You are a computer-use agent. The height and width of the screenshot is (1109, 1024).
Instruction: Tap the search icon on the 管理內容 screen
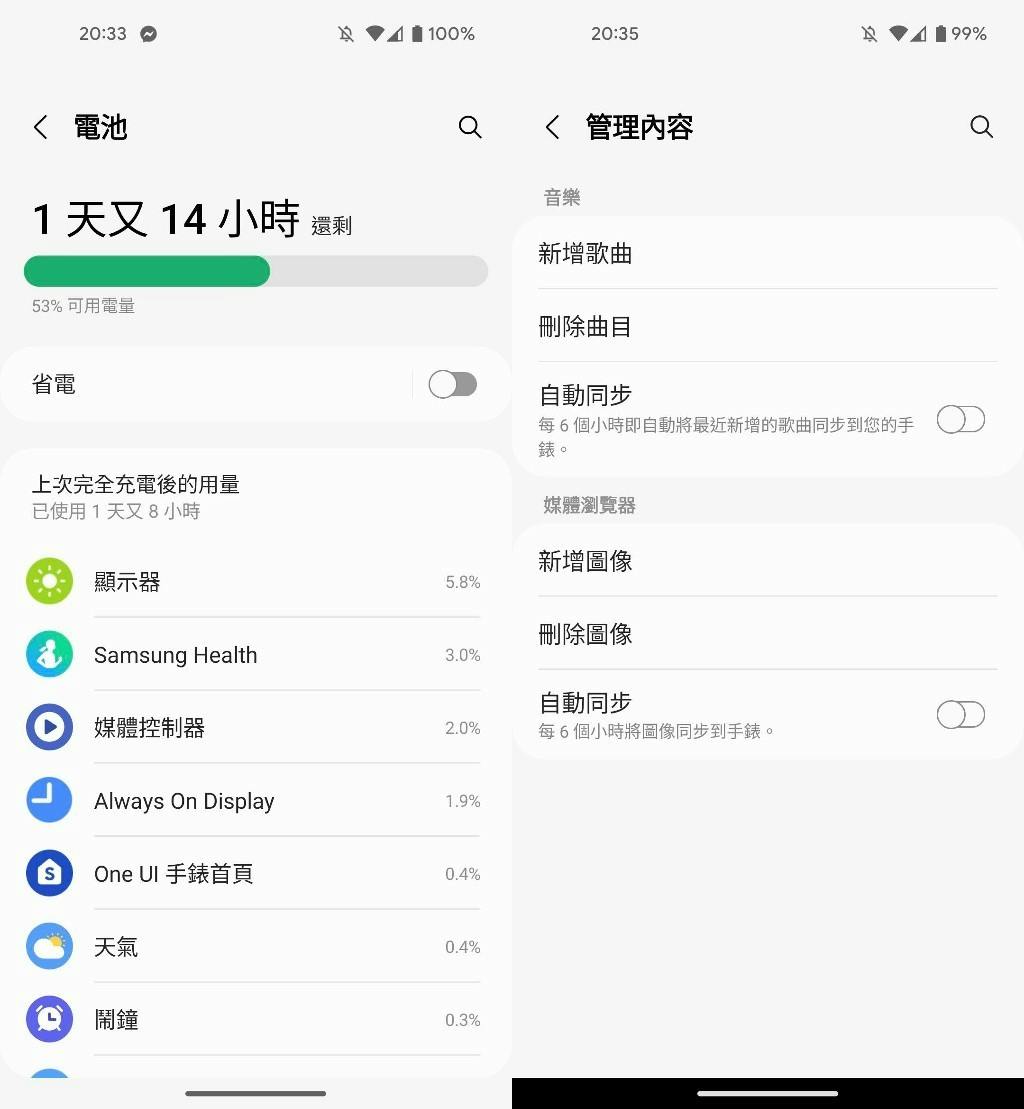[982, 127]
